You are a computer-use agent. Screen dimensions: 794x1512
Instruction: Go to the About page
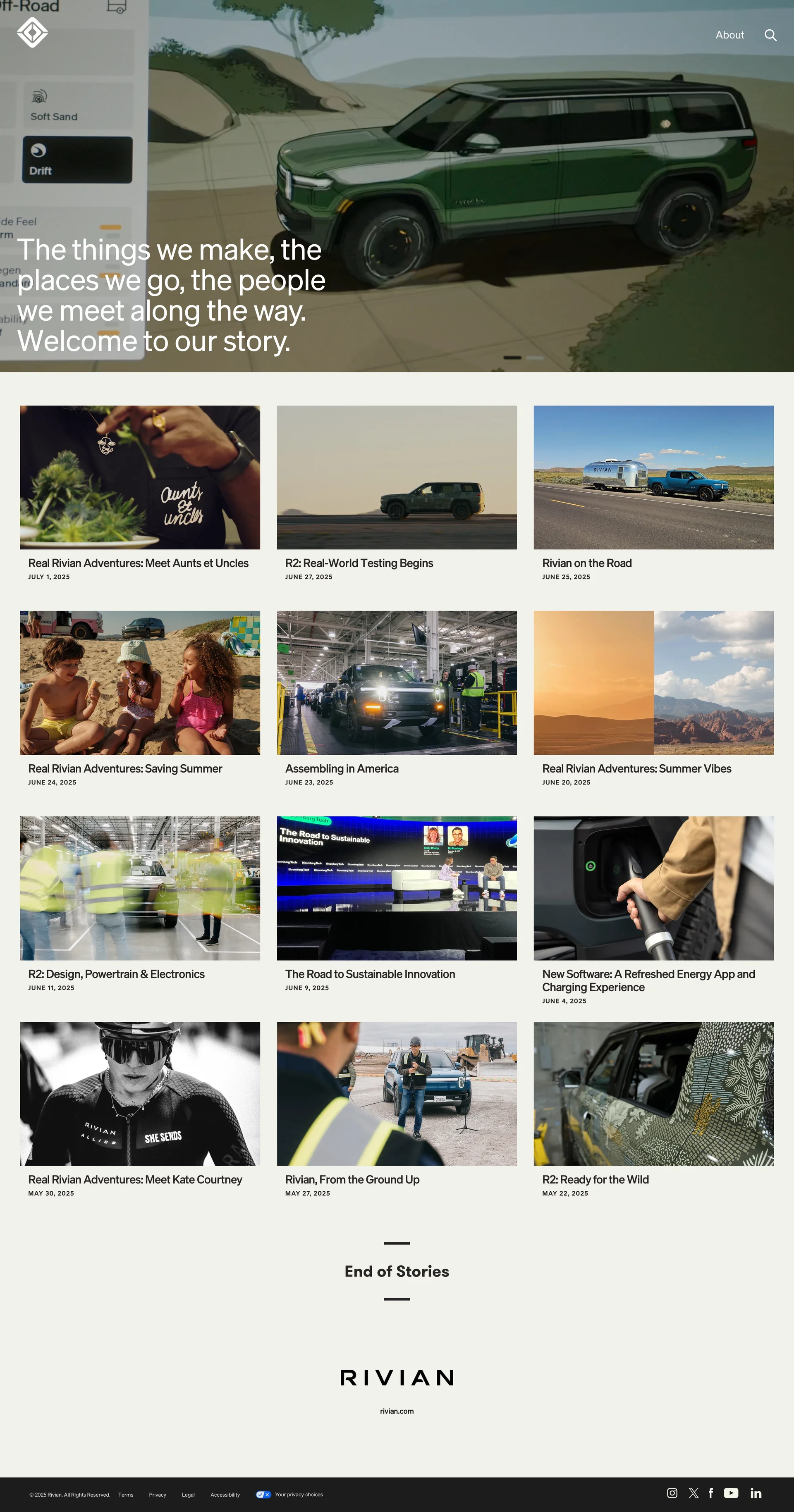[729, 35]
